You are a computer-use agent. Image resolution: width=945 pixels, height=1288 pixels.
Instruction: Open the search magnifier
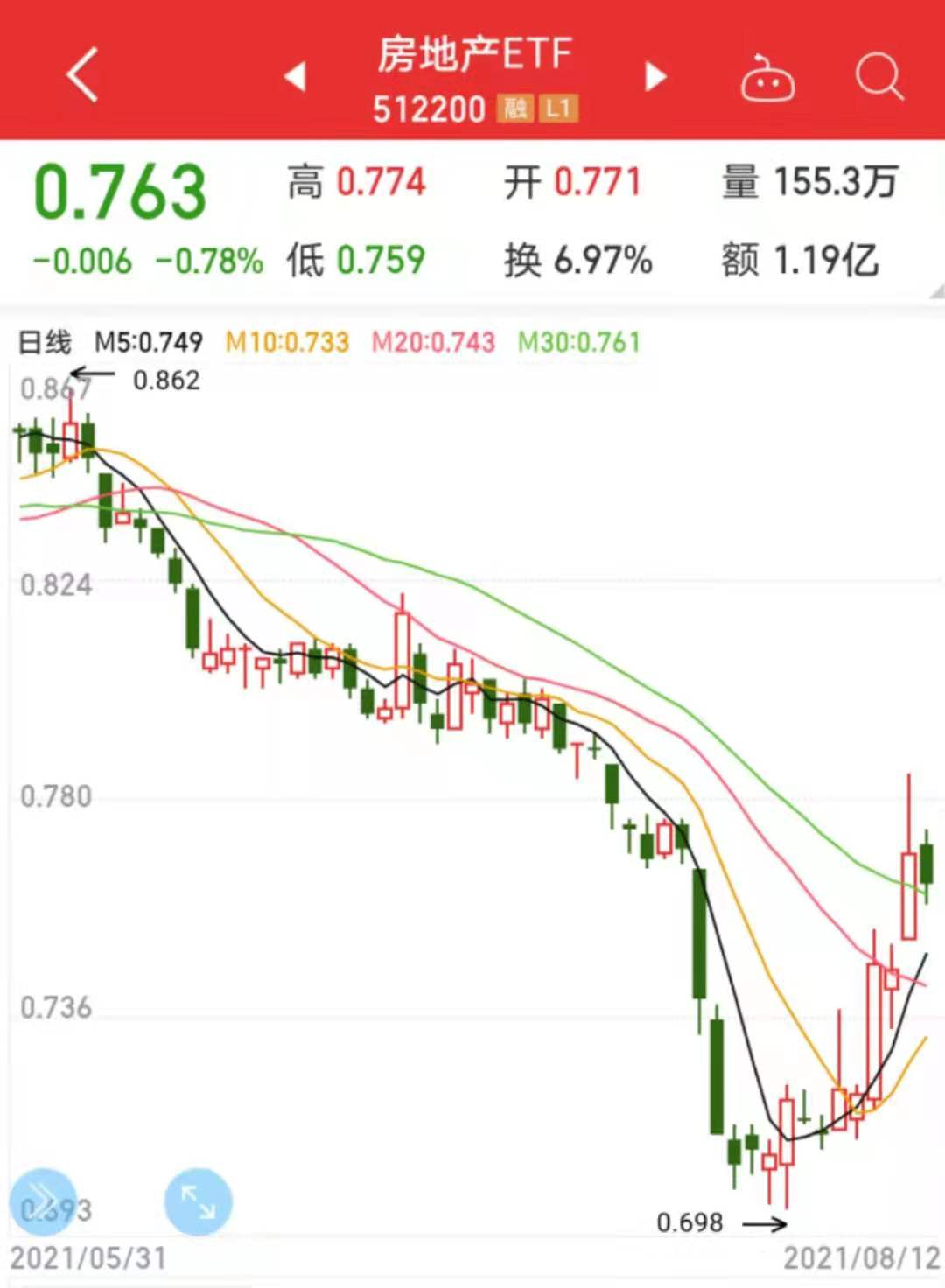878,76
